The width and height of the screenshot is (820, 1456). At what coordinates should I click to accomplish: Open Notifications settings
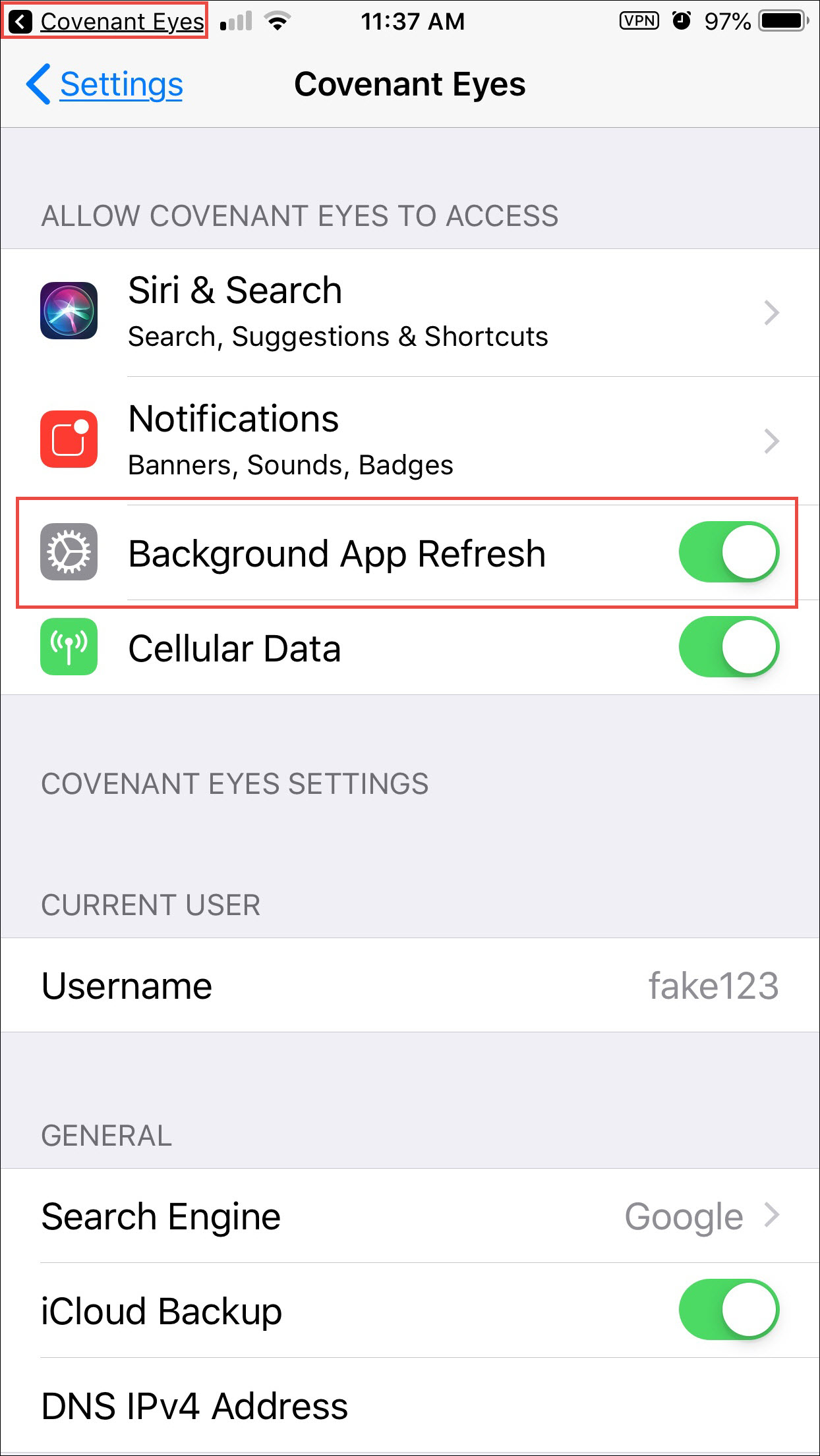pyautogui.click(x=410, y=441)
